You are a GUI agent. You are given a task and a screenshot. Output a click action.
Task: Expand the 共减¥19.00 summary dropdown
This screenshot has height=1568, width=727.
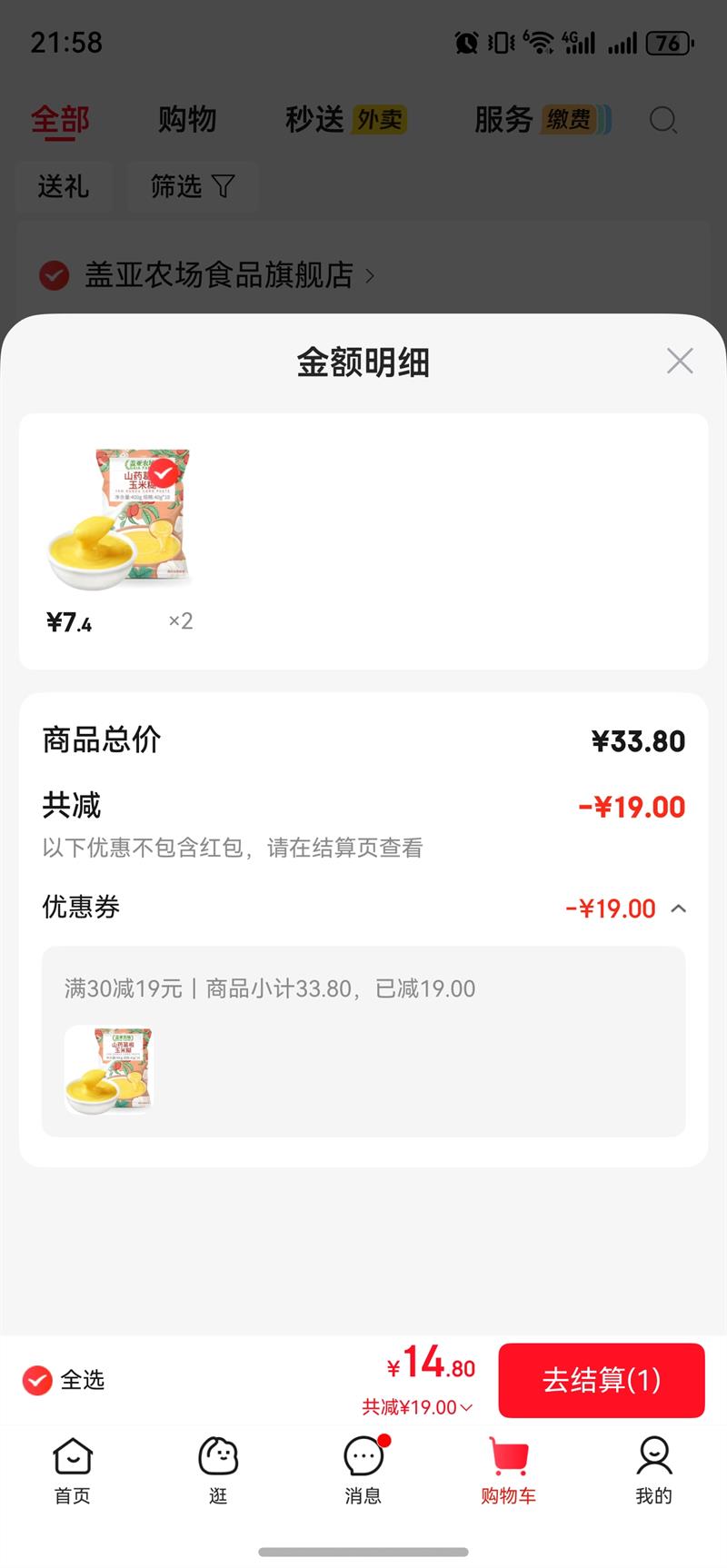click(418, 1407)
